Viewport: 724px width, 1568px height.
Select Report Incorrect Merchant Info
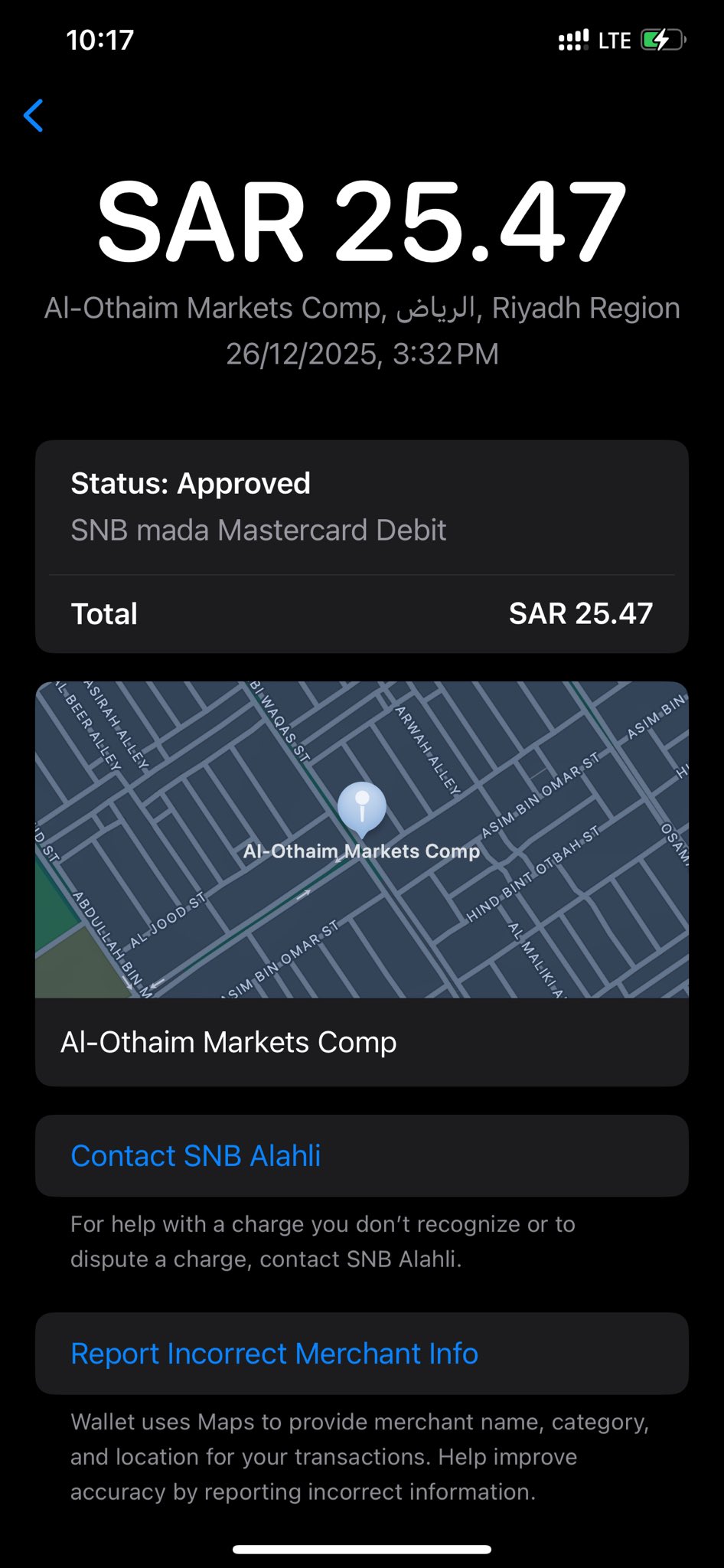point(274,1354)
